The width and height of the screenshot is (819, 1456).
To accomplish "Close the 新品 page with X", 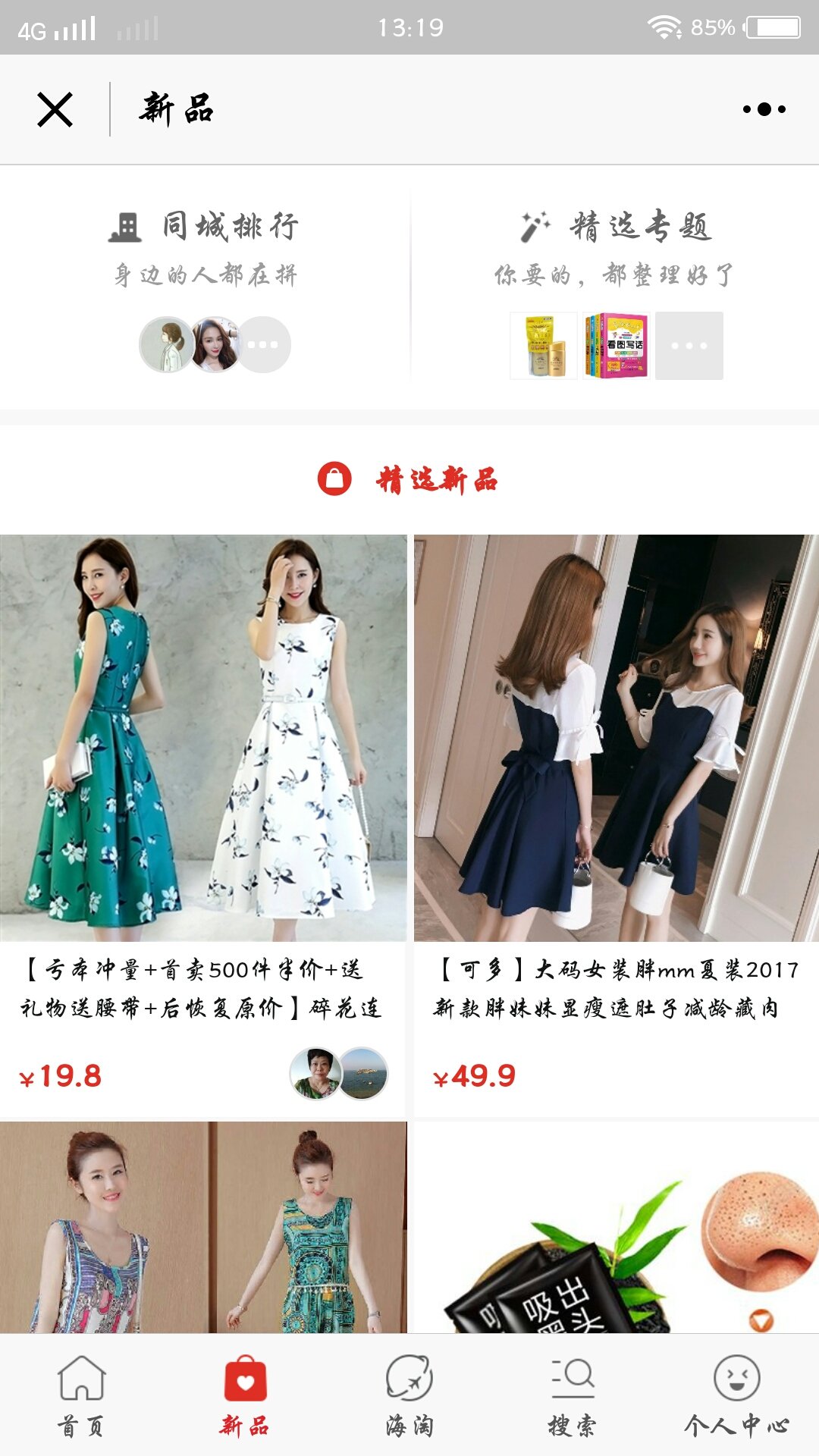I will [x=55, y=110].
